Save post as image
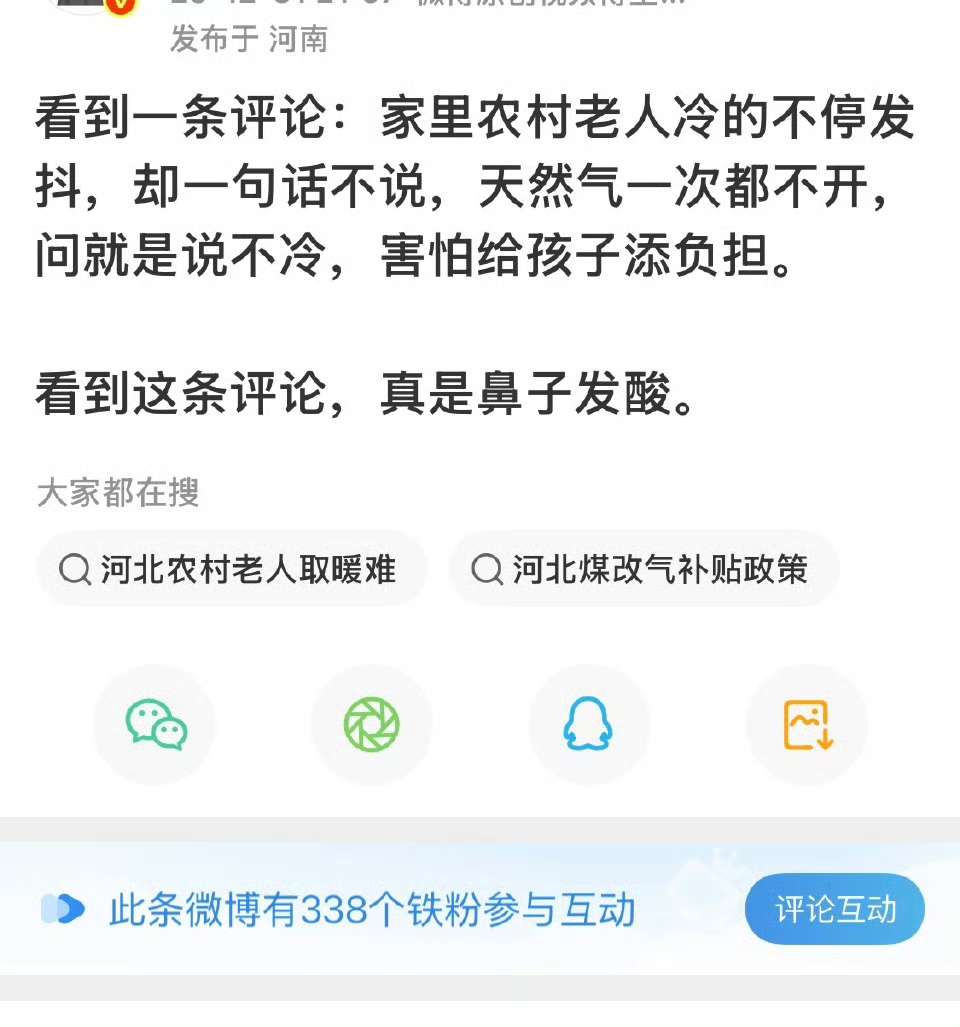 click(x=806, y=725)
